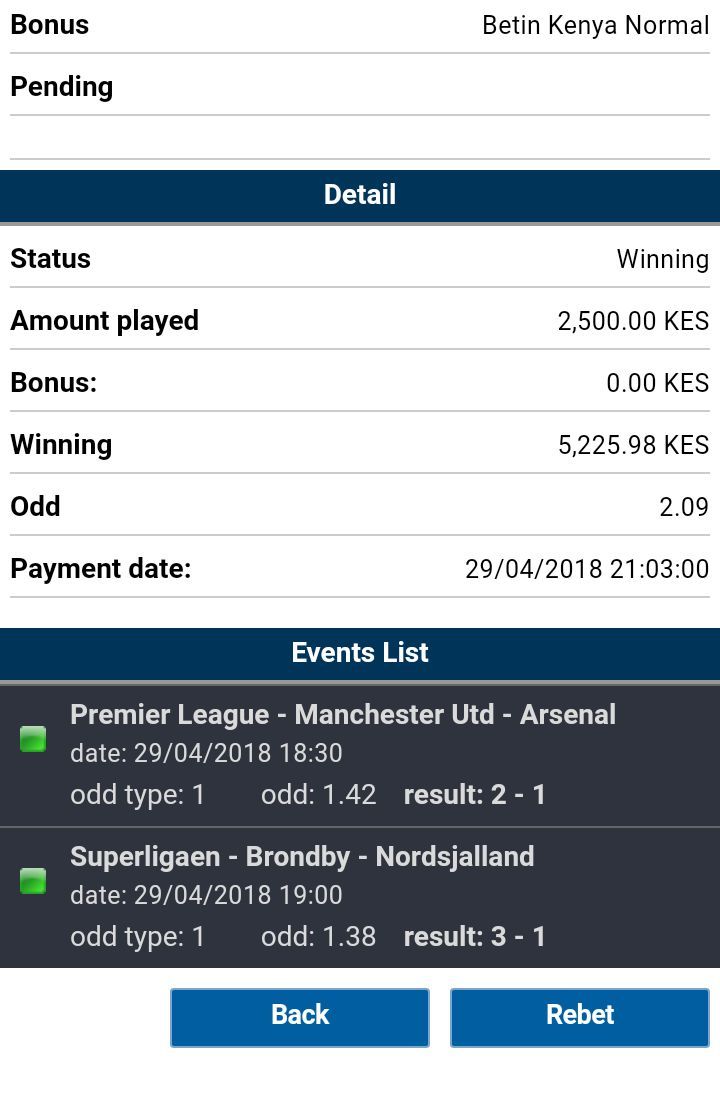This screenshot has height=1114, width=720.
Task: Tap the Rebet button
Action: 579,1017
